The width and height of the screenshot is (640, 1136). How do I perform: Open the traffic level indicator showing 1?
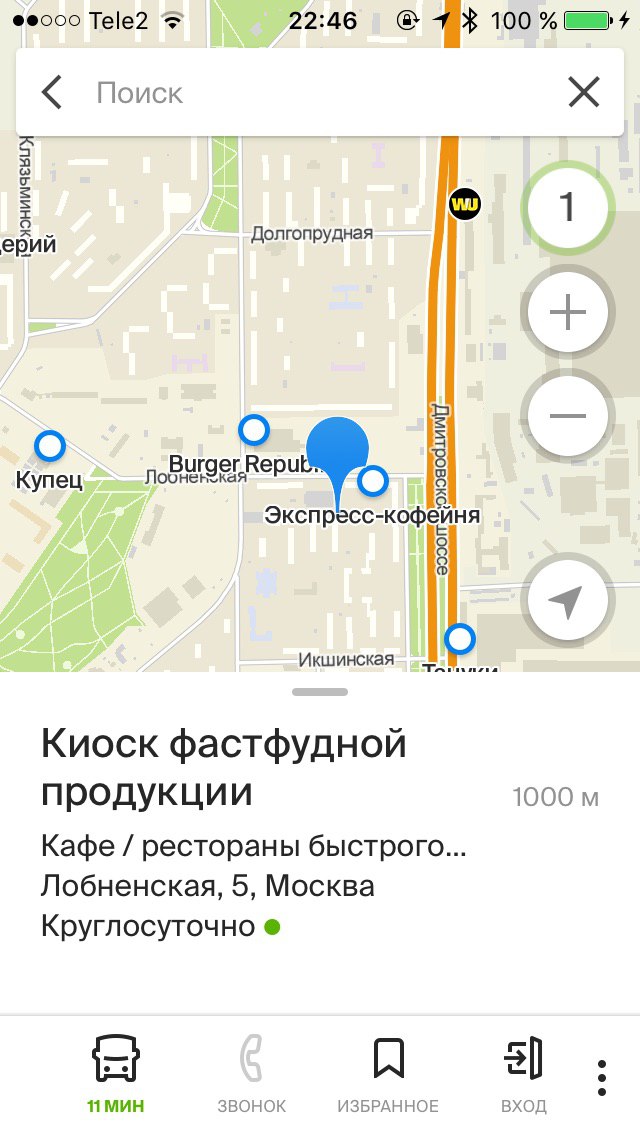point(568,207)
